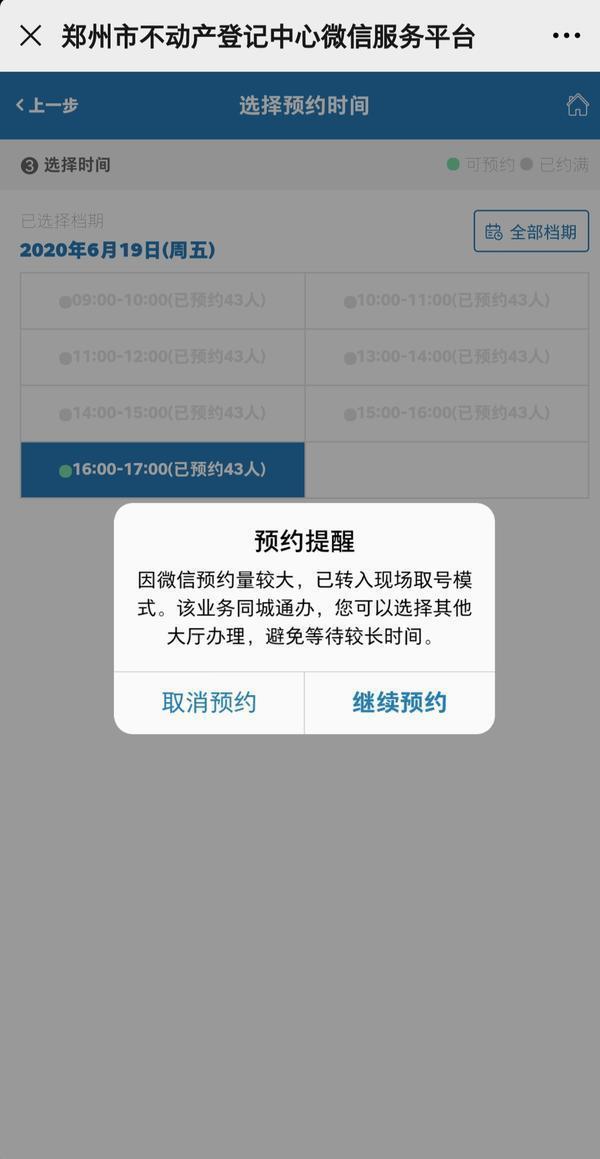Select the 09:00-10:00 time slot

pyautogui.click(x=163, y=300)
